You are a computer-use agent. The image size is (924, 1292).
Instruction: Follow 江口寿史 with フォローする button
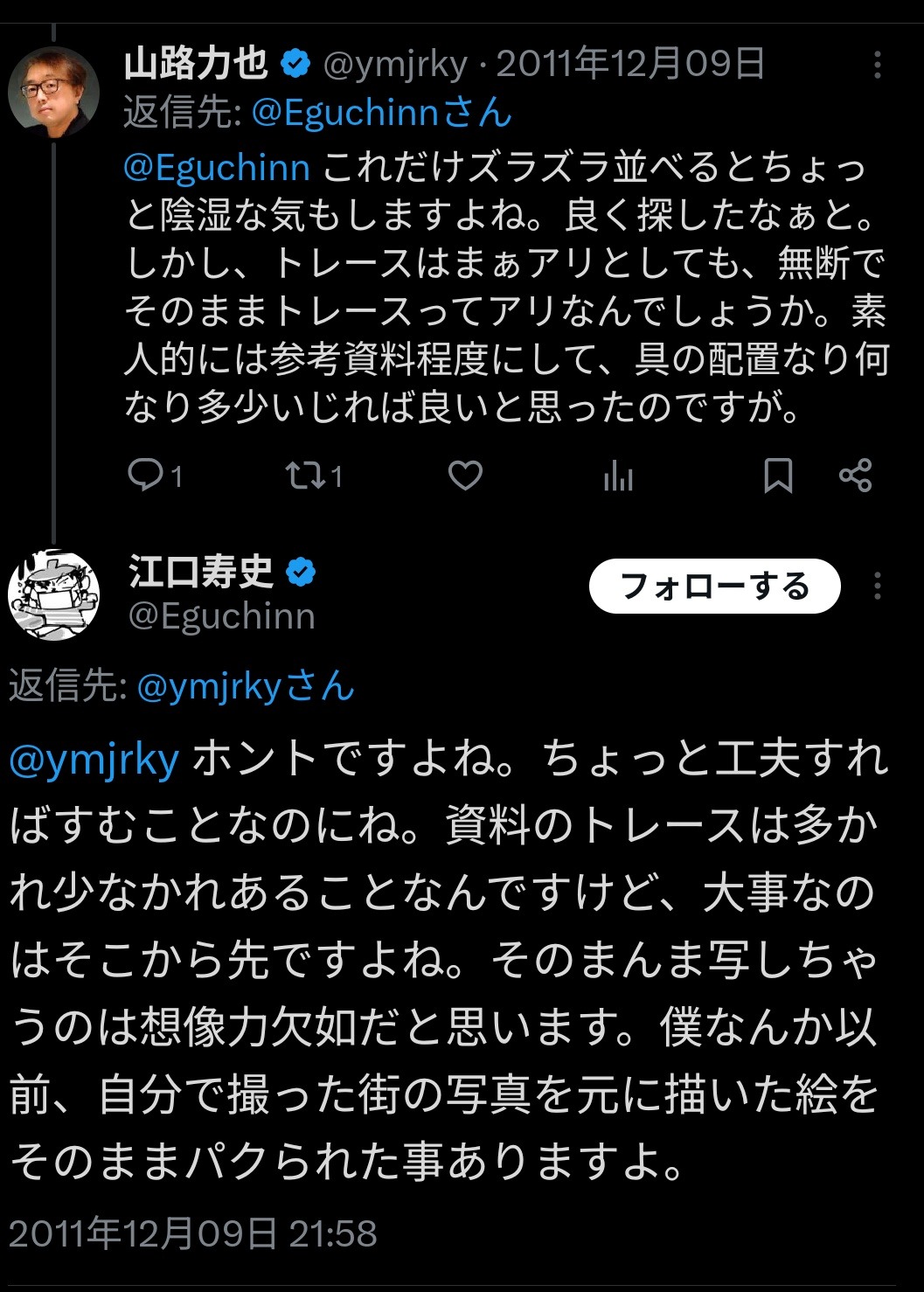pyautogui.click(x=714, y=586)
